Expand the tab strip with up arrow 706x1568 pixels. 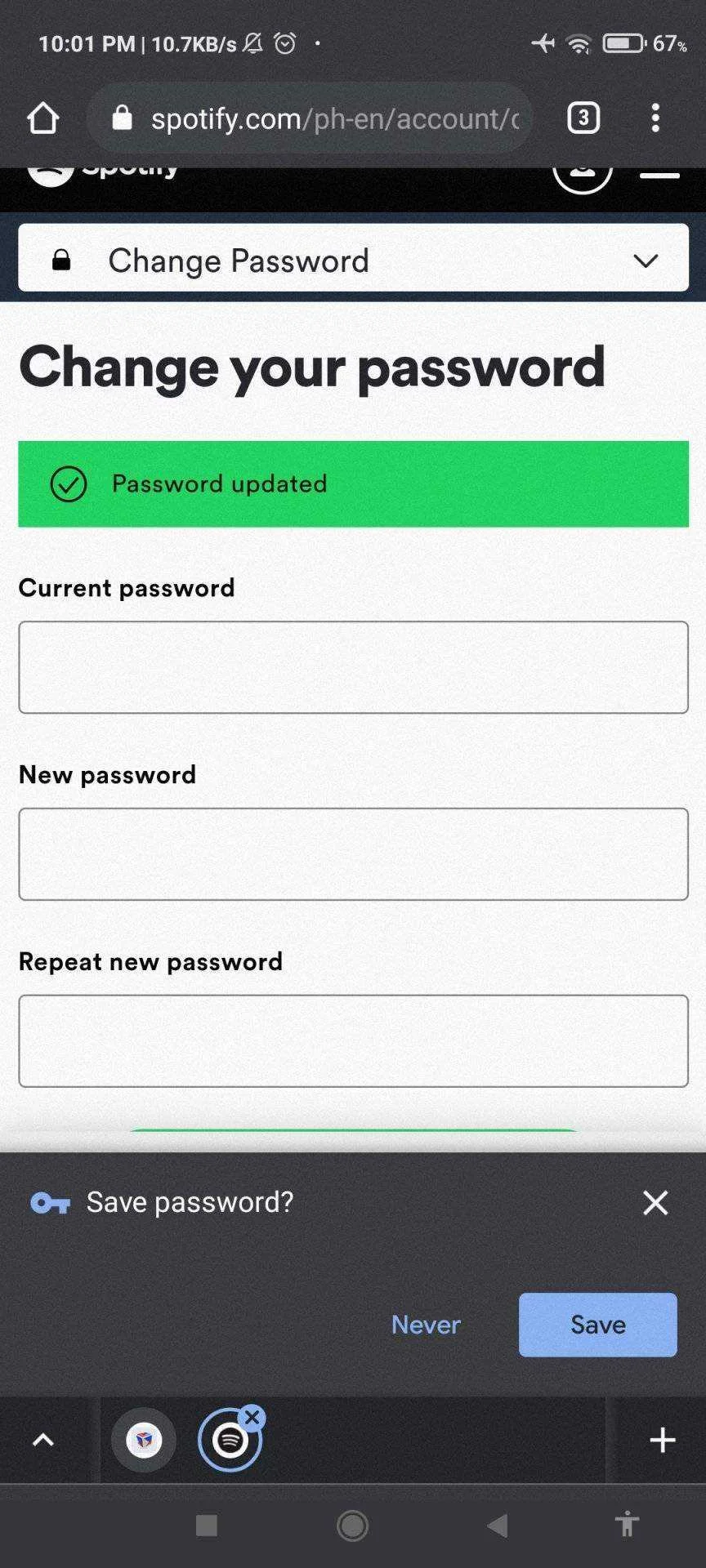pyautogui.click(x=43, y=1440)
